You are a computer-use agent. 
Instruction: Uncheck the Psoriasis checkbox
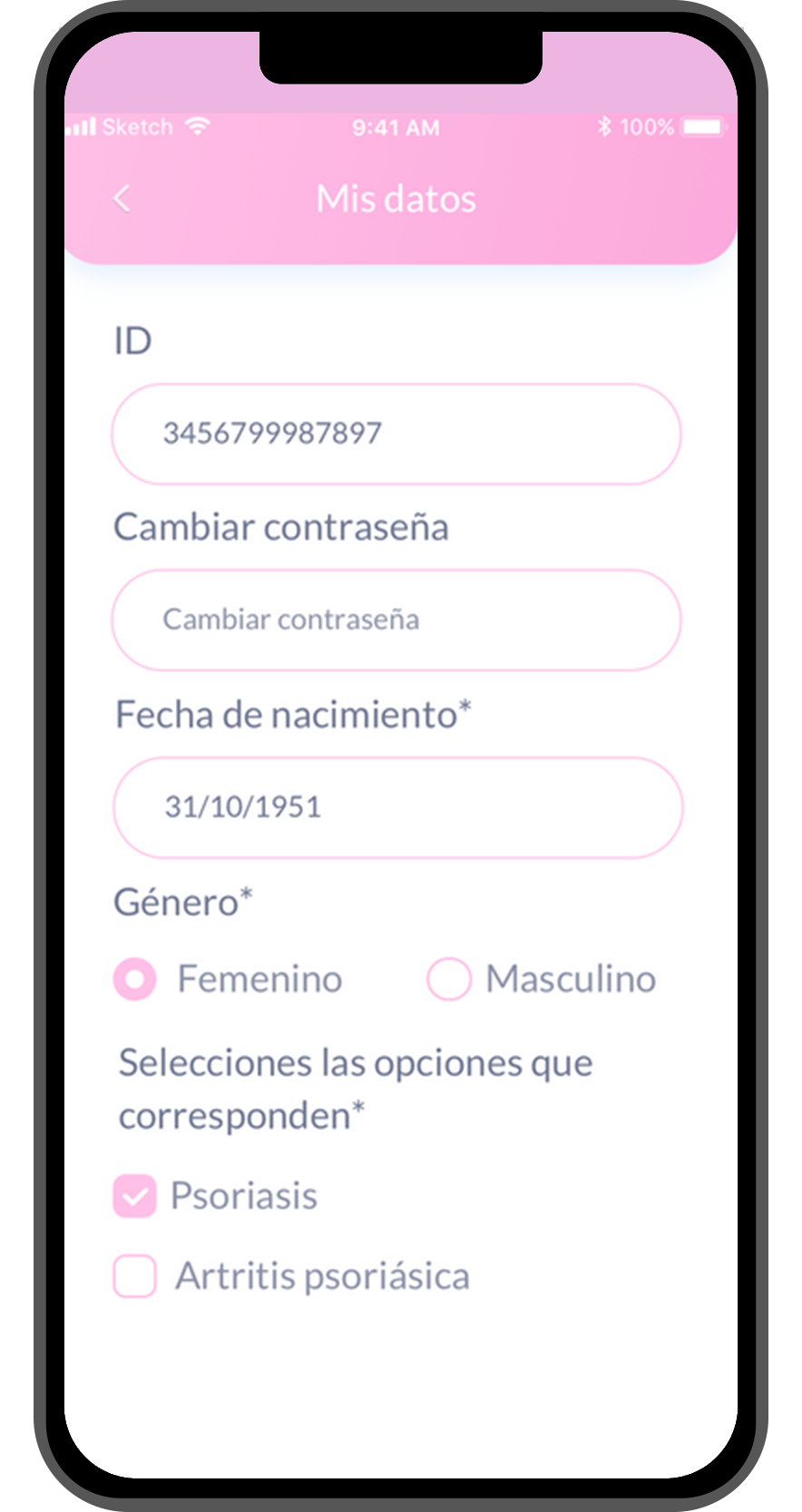click(133, 1195)
